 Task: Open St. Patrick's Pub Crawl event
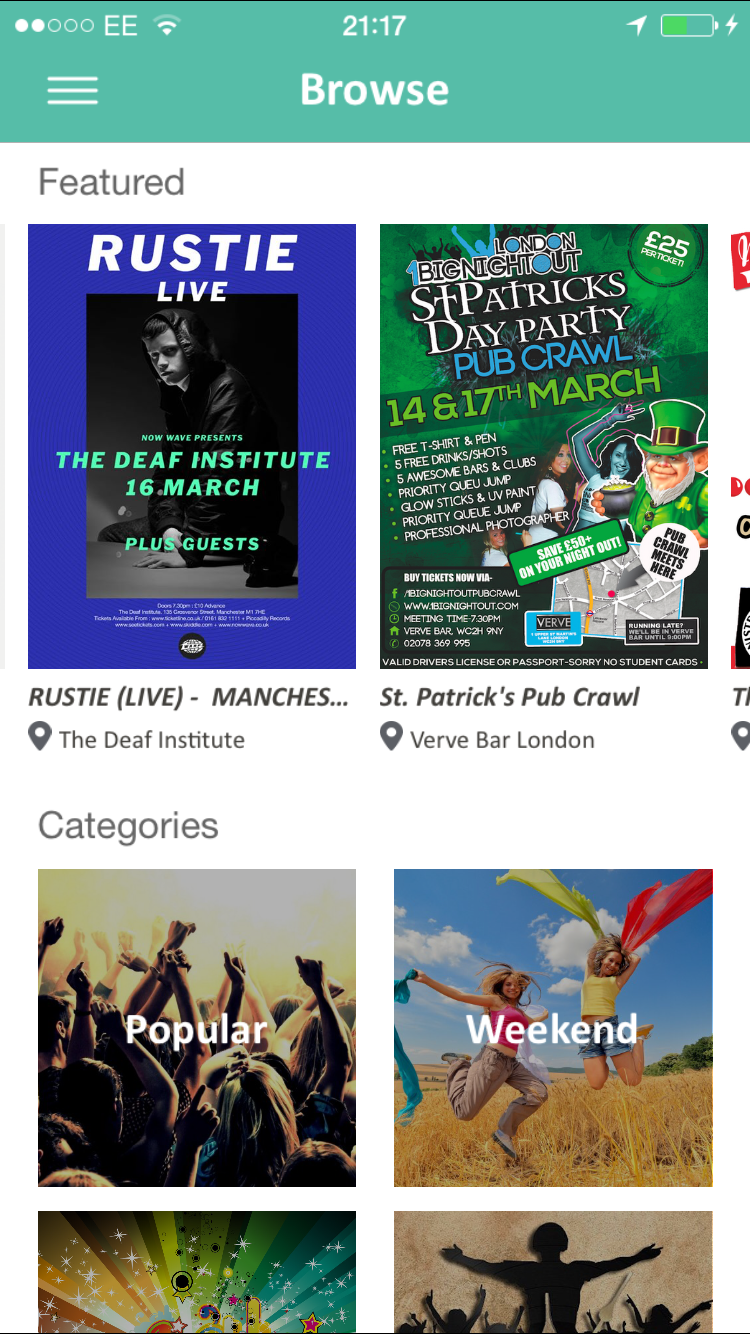click(x=544, y=446)
